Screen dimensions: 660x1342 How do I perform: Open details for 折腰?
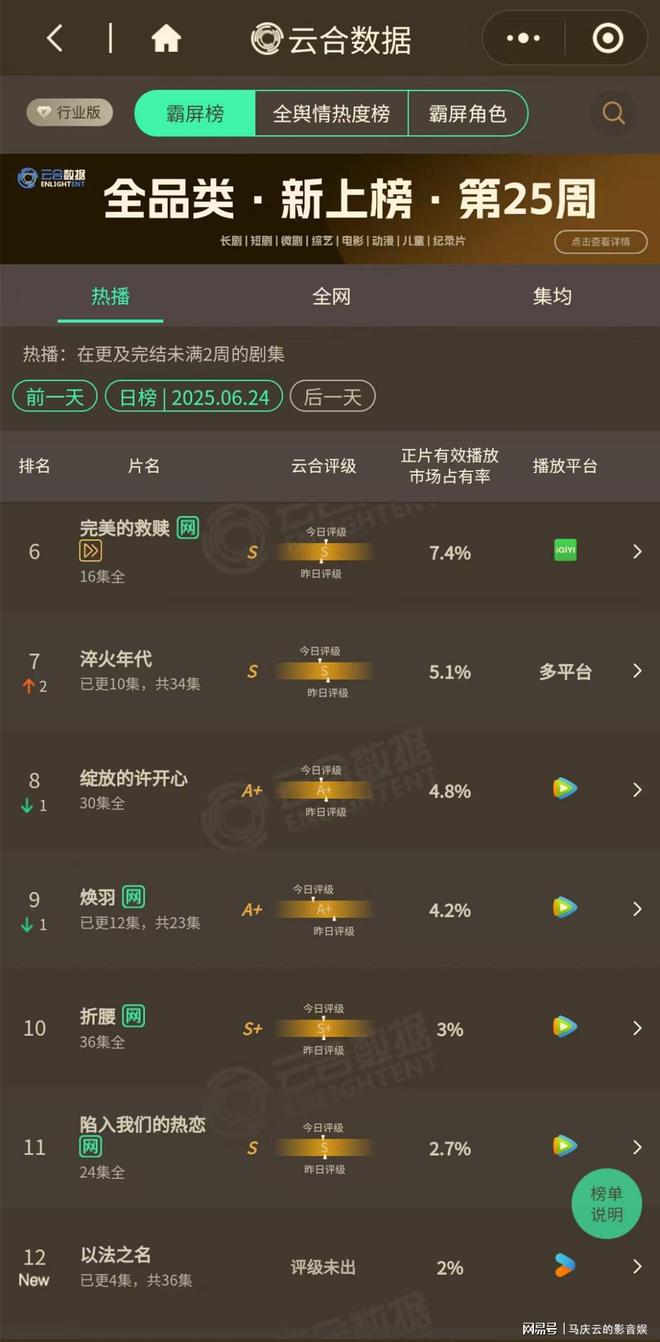[330, 1028]
